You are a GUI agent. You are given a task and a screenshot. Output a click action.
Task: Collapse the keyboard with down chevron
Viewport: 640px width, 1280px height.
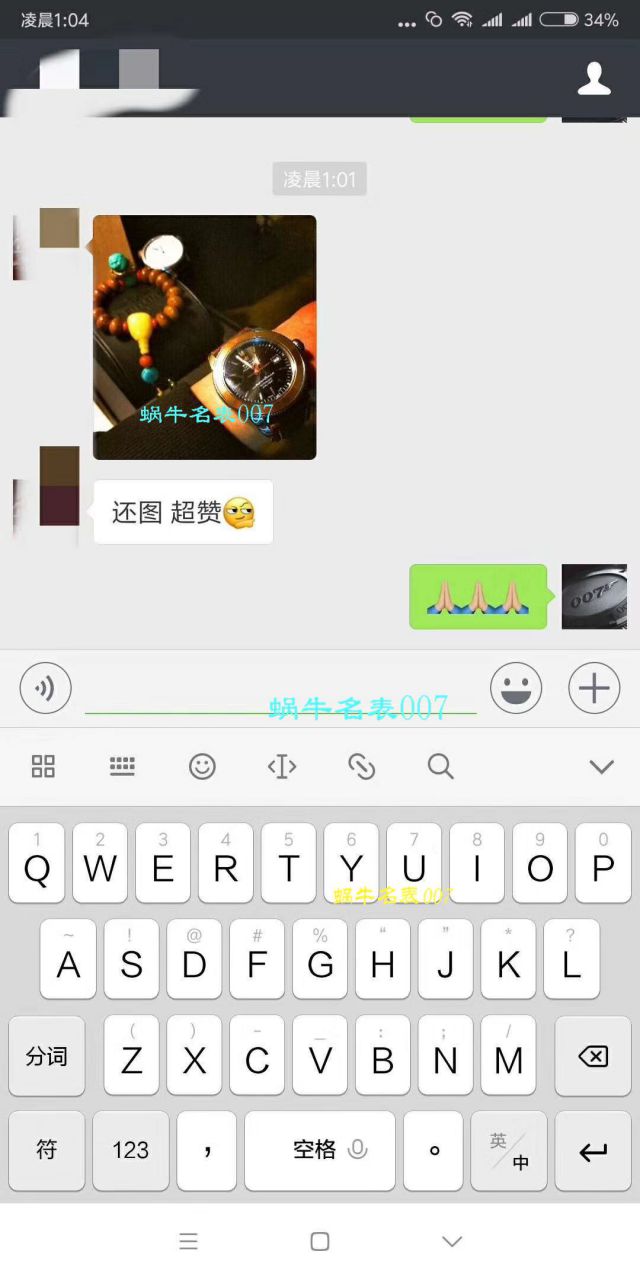pos(601,767)
